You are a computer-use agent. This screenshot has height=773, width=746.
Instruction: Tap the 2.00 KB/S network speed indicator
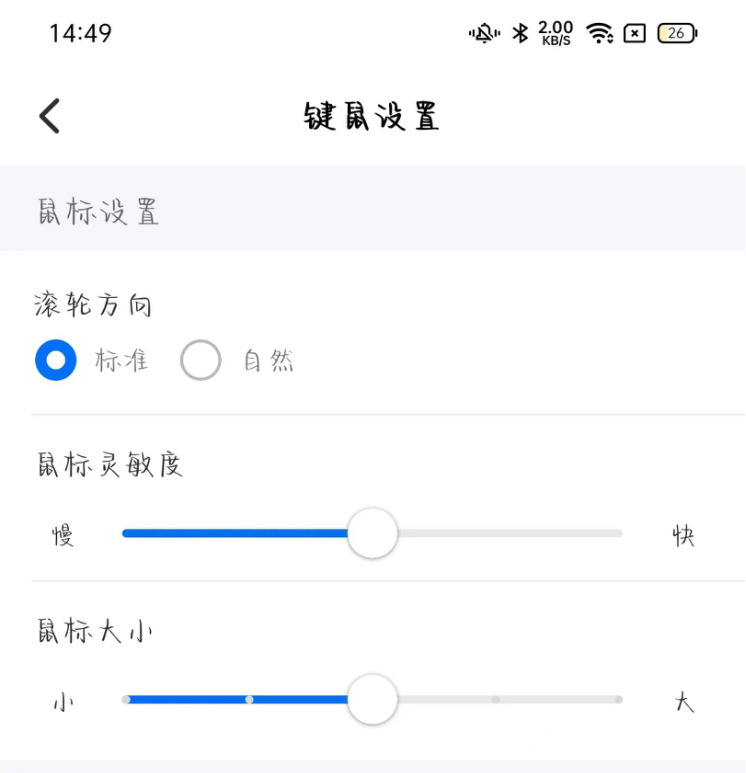553,32
